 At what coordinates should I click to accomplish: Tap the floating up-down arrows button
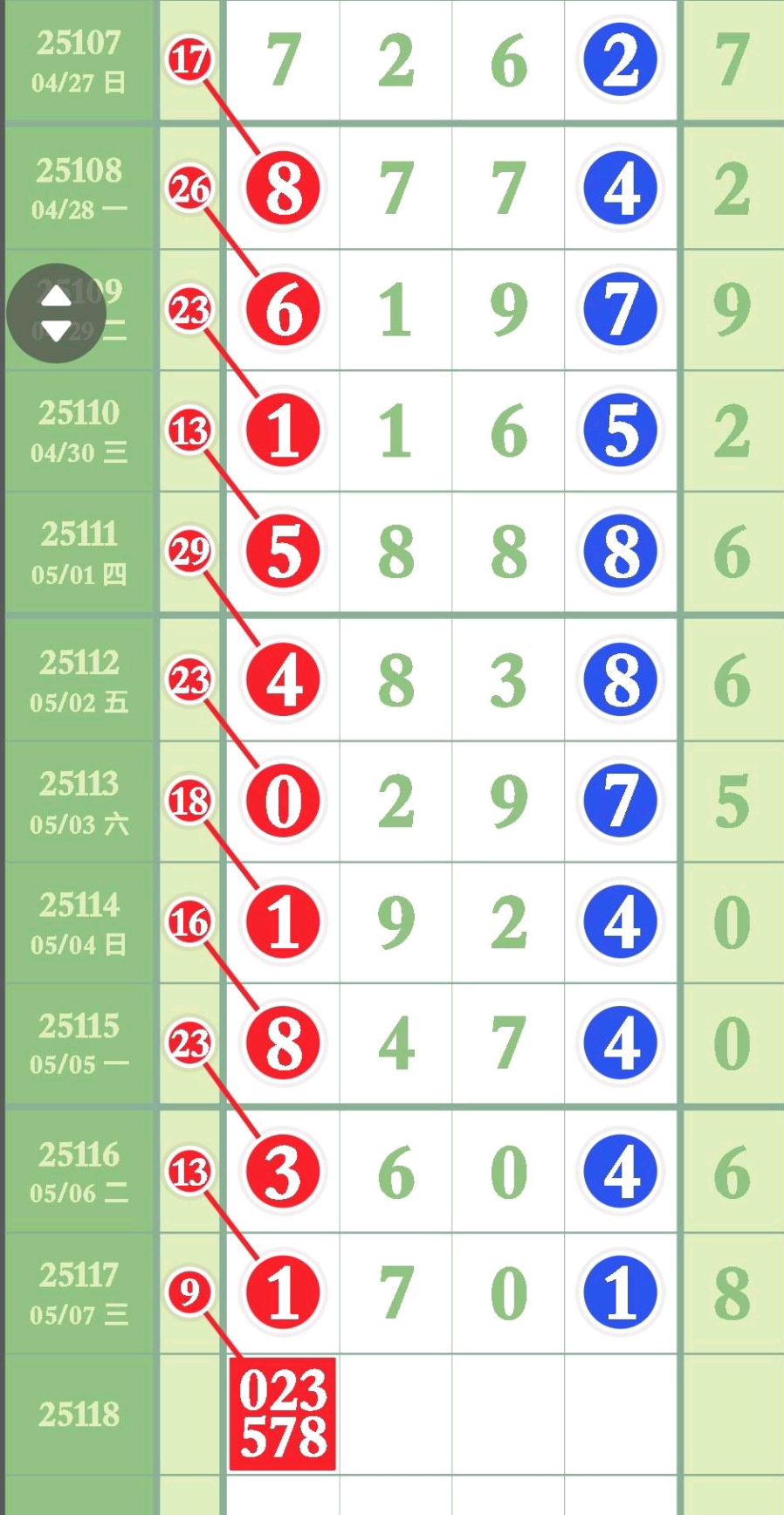point(57,313)
